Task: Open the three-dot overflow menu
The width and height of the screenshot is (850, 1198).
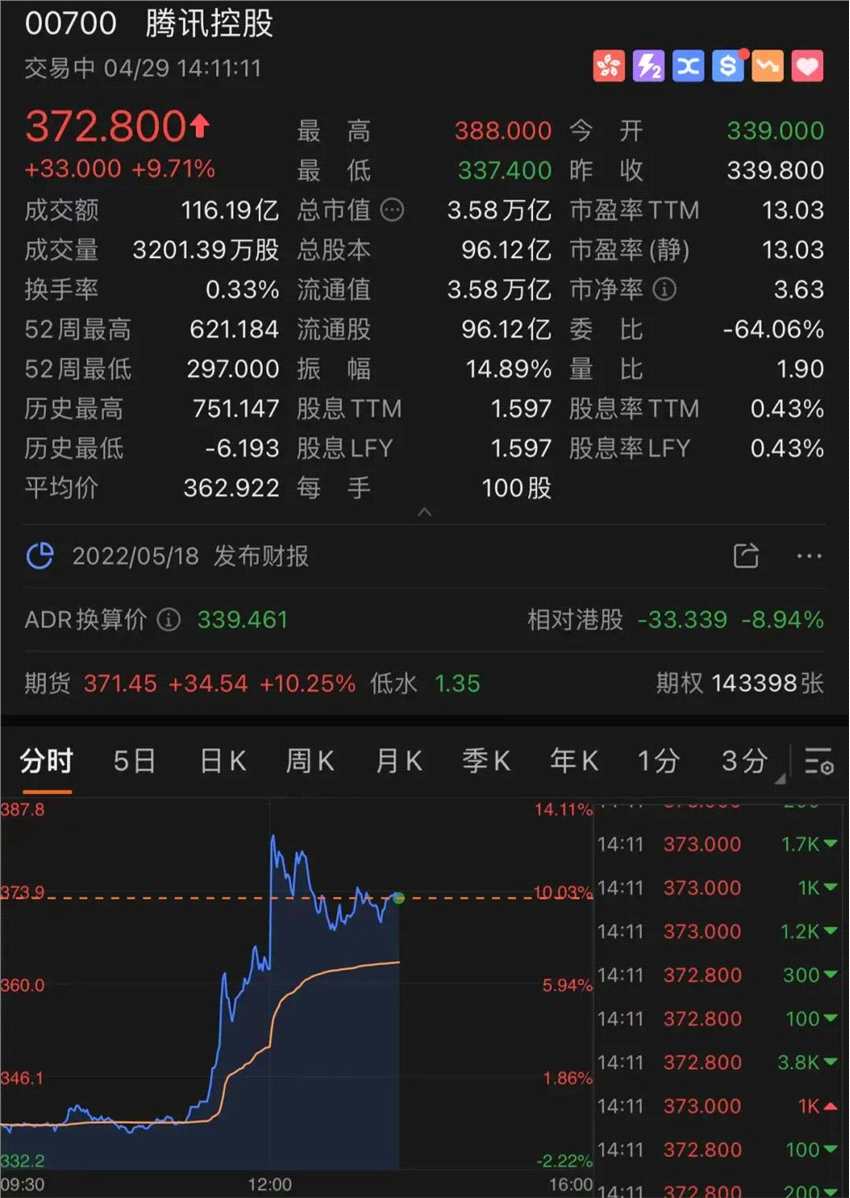Action: (x=809, y=556)
